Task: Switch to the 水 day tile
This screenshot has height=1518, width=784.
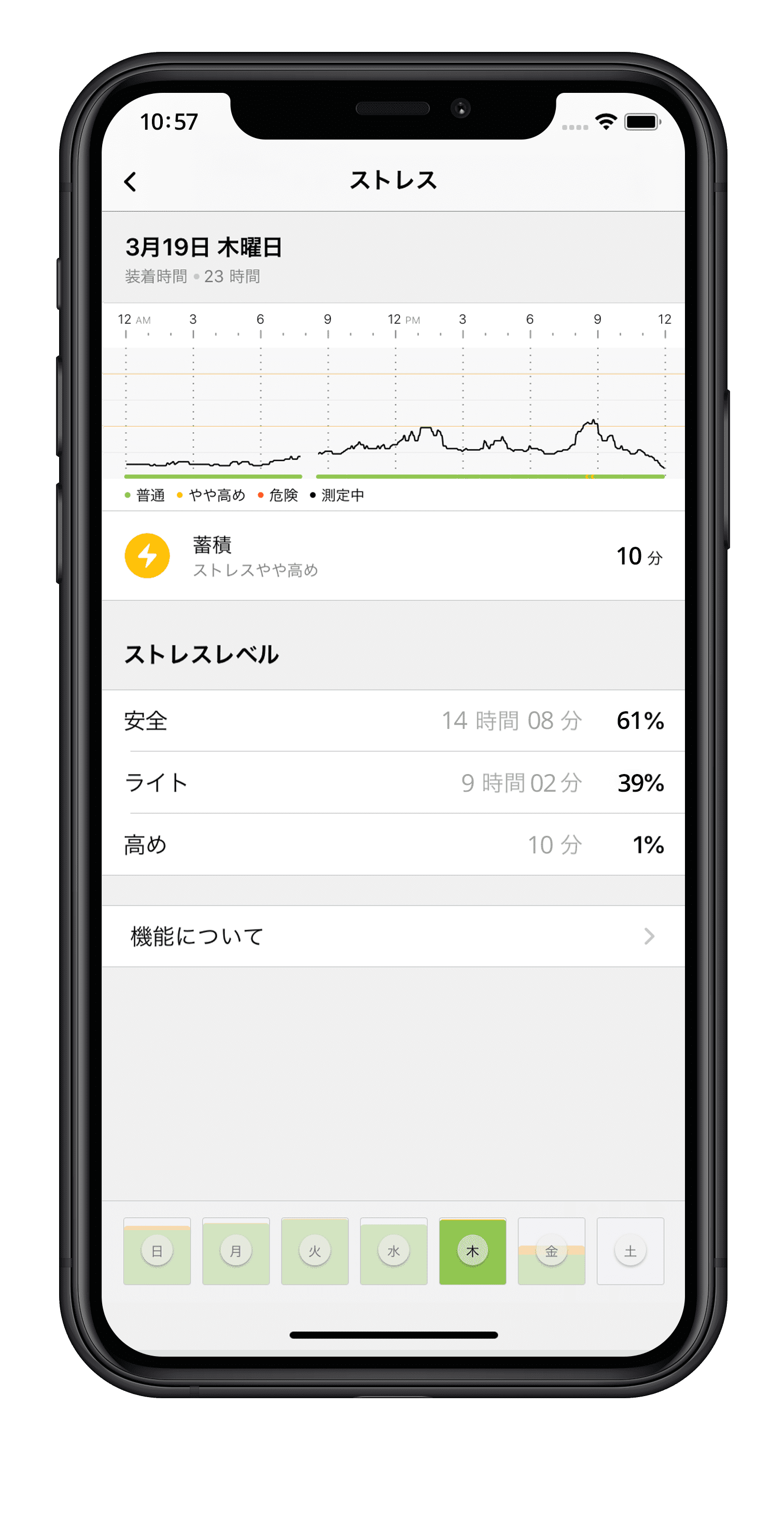Action: click(x=394, y=1251)
